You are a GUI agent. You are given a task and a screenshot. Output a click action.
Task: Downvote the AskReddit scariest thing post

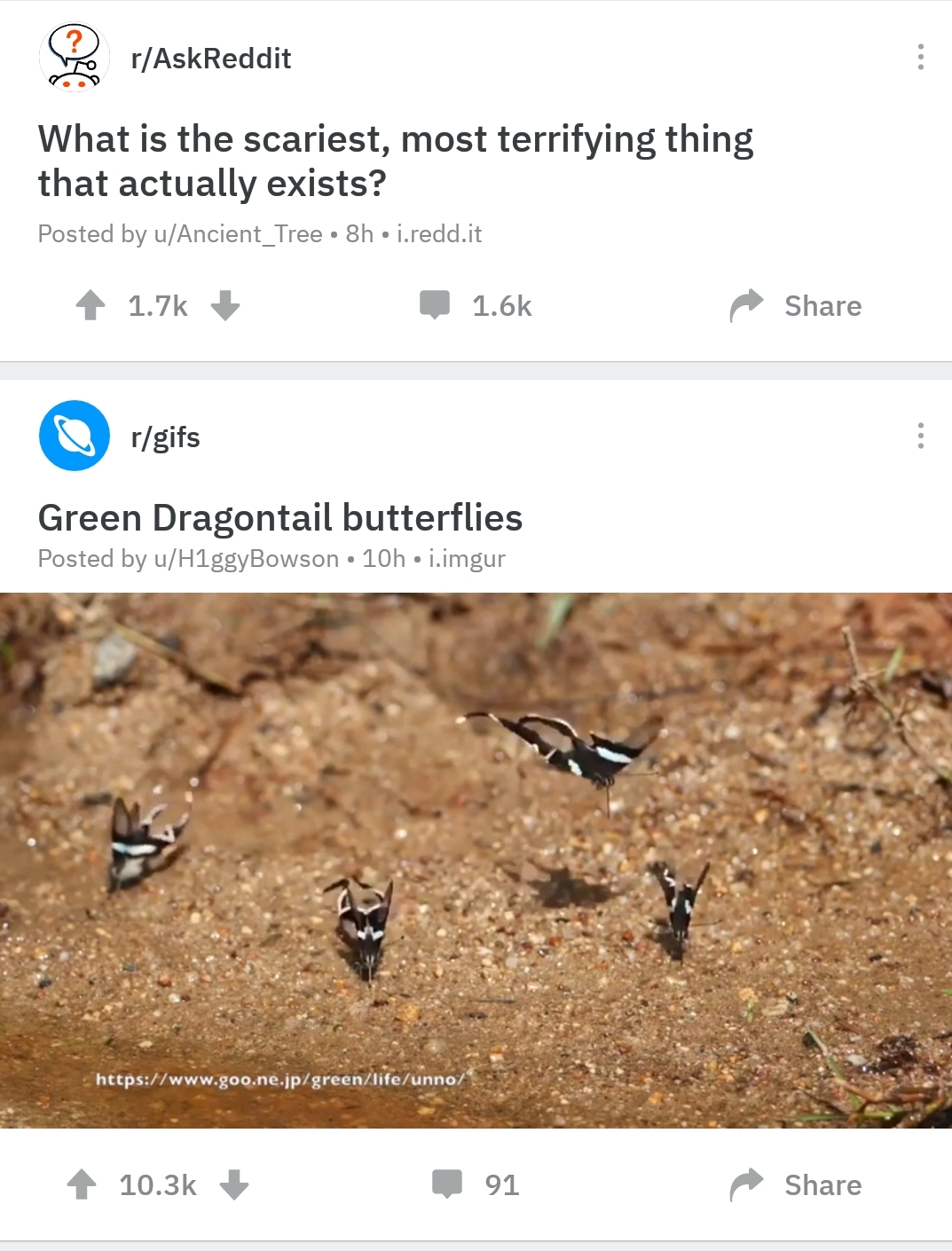[x=225, y=305]
